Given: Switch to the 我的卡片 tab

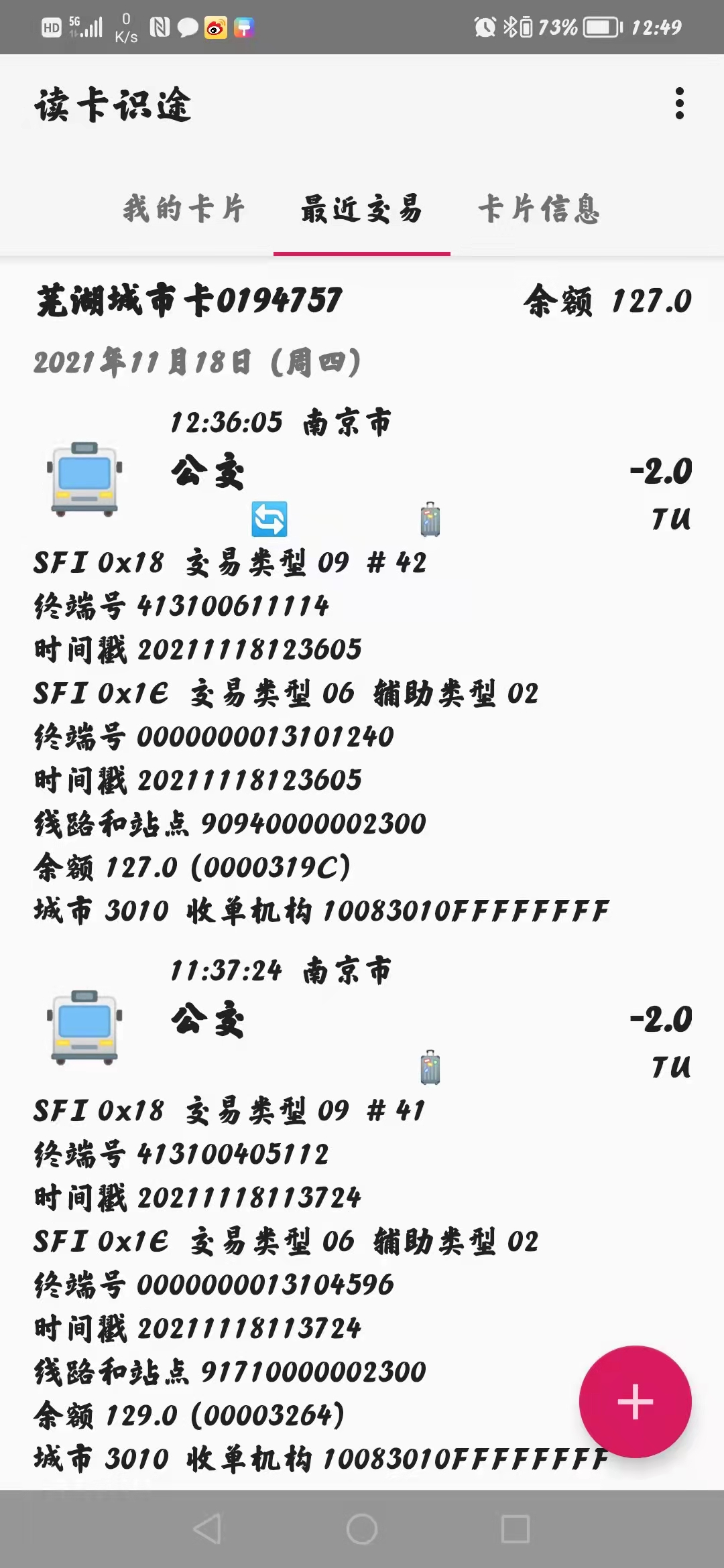Looking at the screenshot, I should coord(184,209).
